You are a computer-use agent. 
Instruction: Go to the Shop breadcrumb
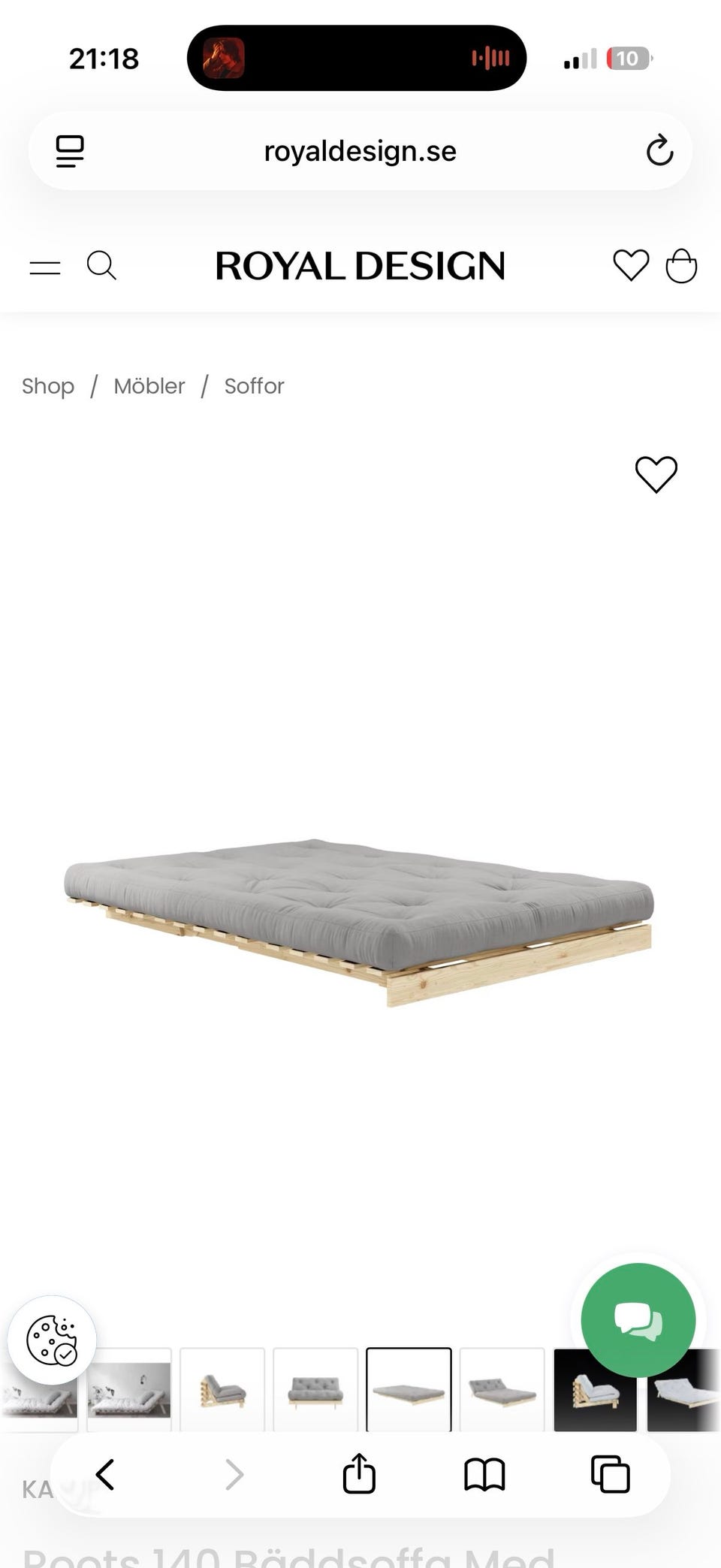(x=48, y=386)
